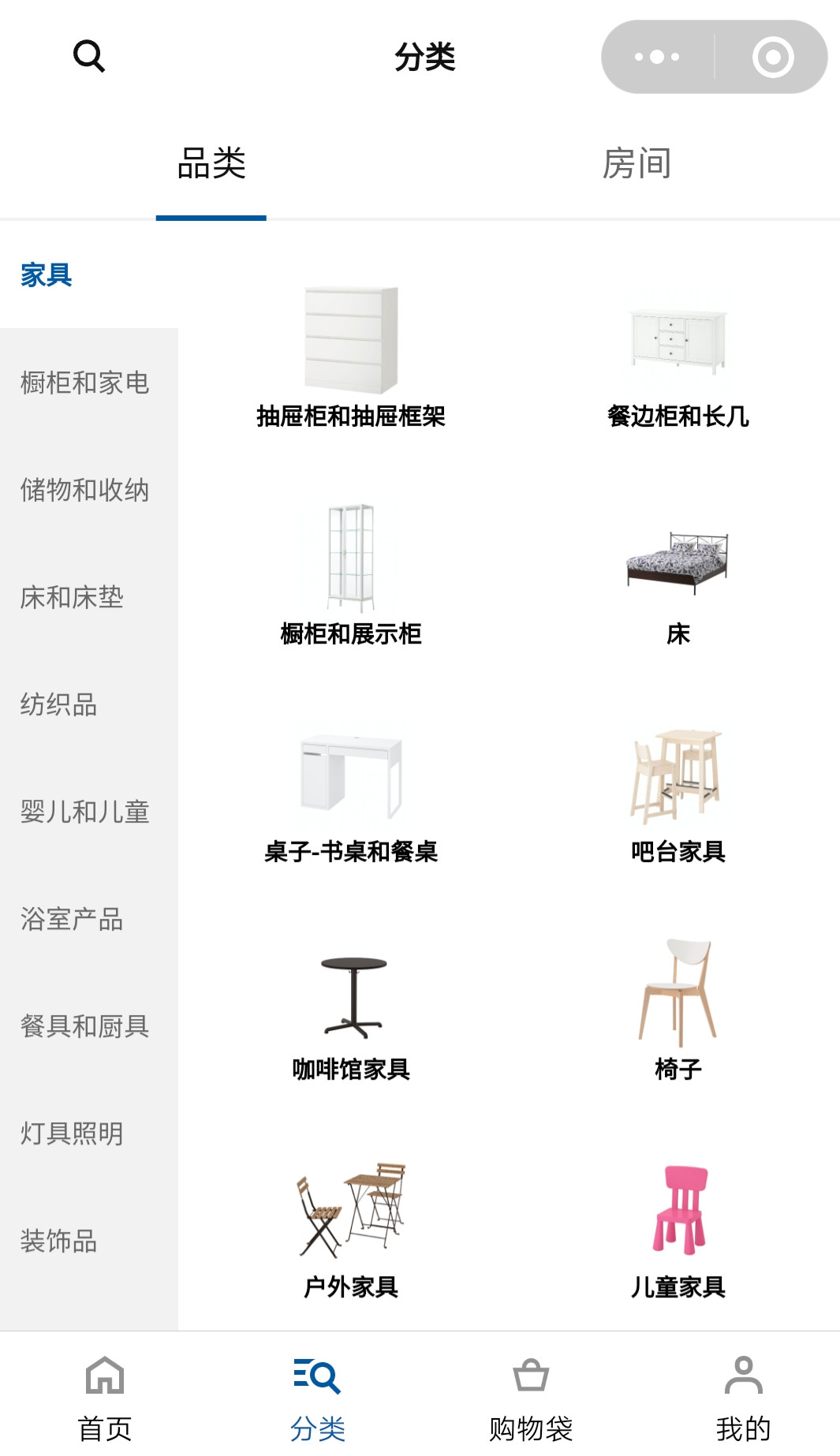Close the mini program via the circle button

coord(772,57)
